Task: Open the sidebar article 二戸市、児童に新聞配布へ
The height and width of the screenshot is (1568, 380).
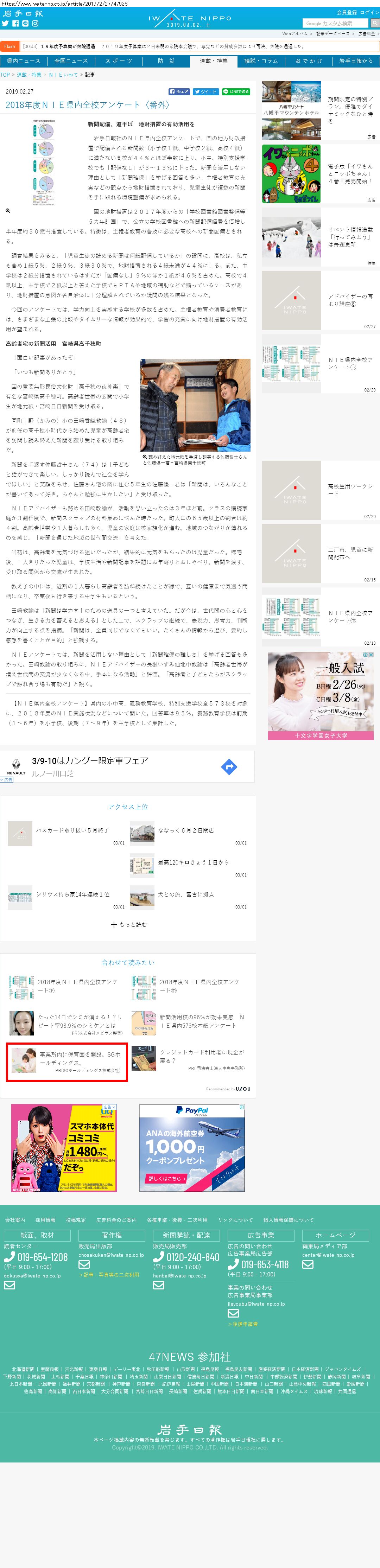Action: pyautogui.click(x=349, y=553)
